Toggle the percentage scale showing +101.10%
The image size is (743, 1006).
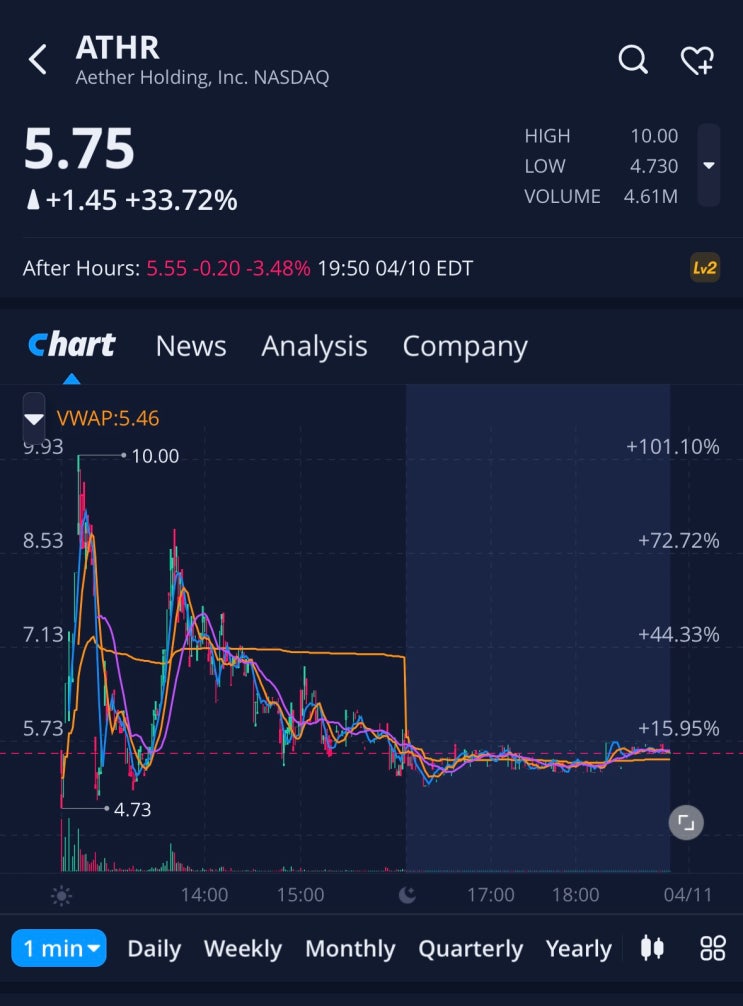(x=671, y=447)
